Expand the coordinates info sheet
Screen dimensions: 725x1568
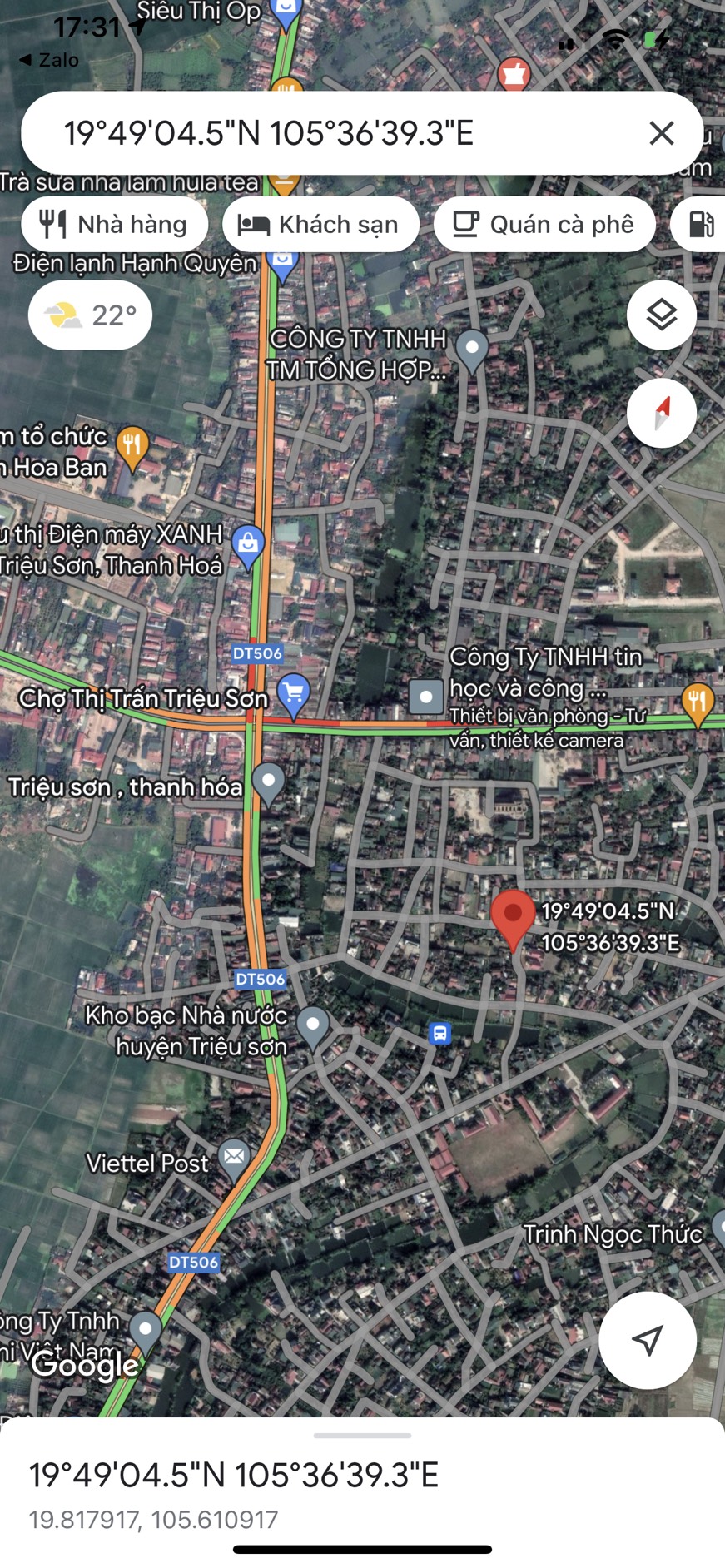click(362, 1436)
